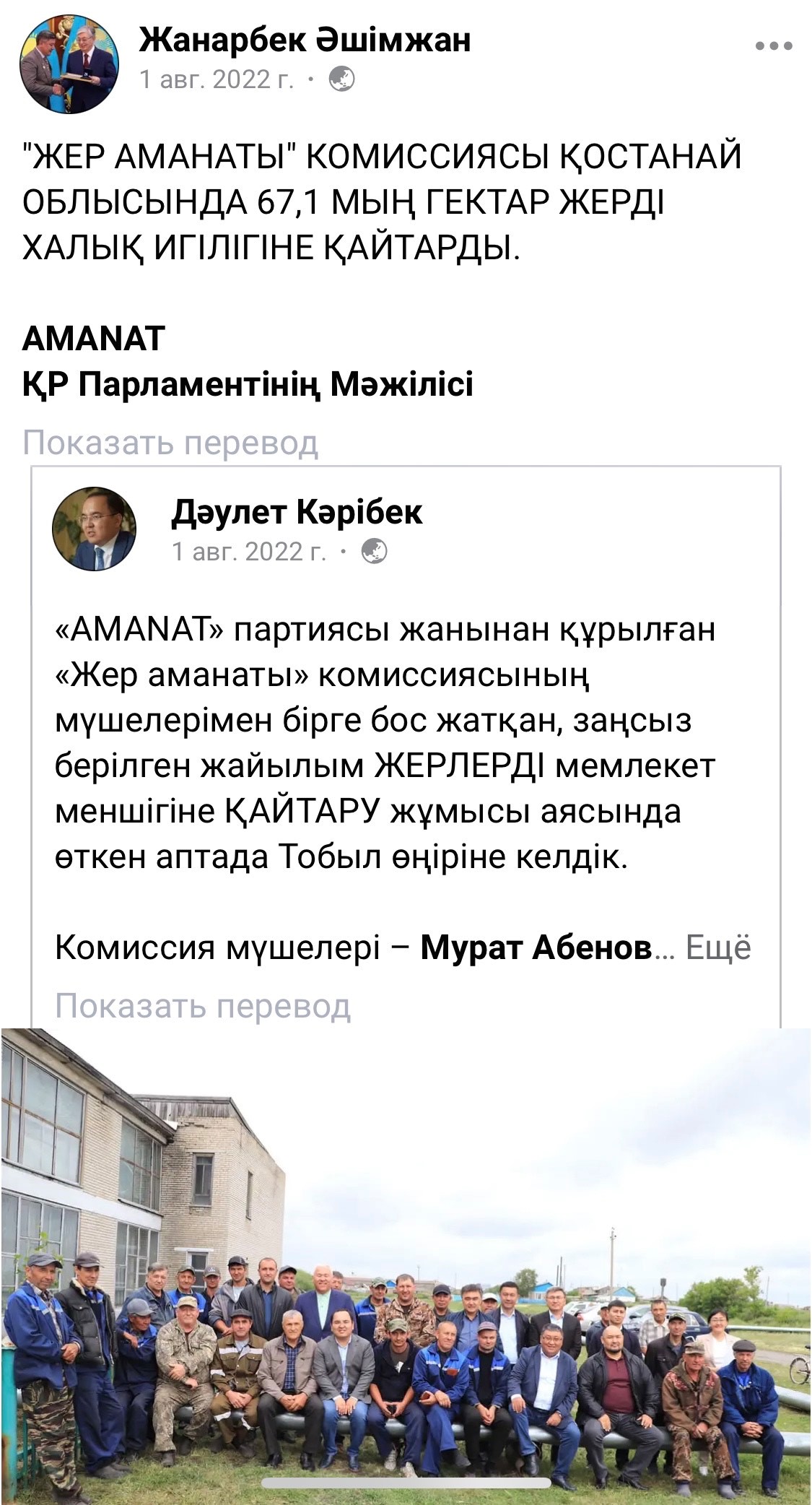
Task: Open the tagged Мурат Абенов profile
Action: point(536,947)
